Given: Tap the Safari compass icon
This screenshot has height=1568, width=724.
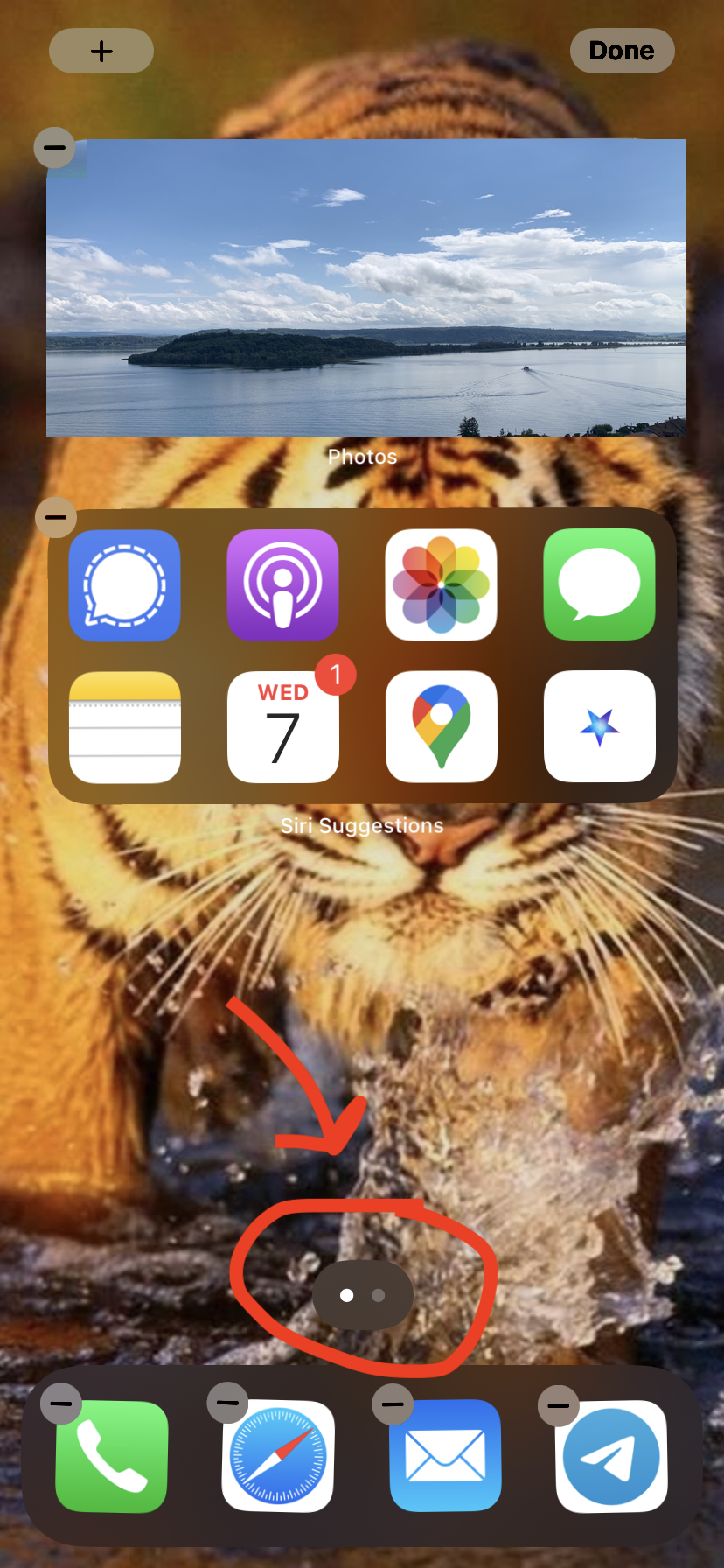Looking at the screenshot, I should coord(278,1457).
